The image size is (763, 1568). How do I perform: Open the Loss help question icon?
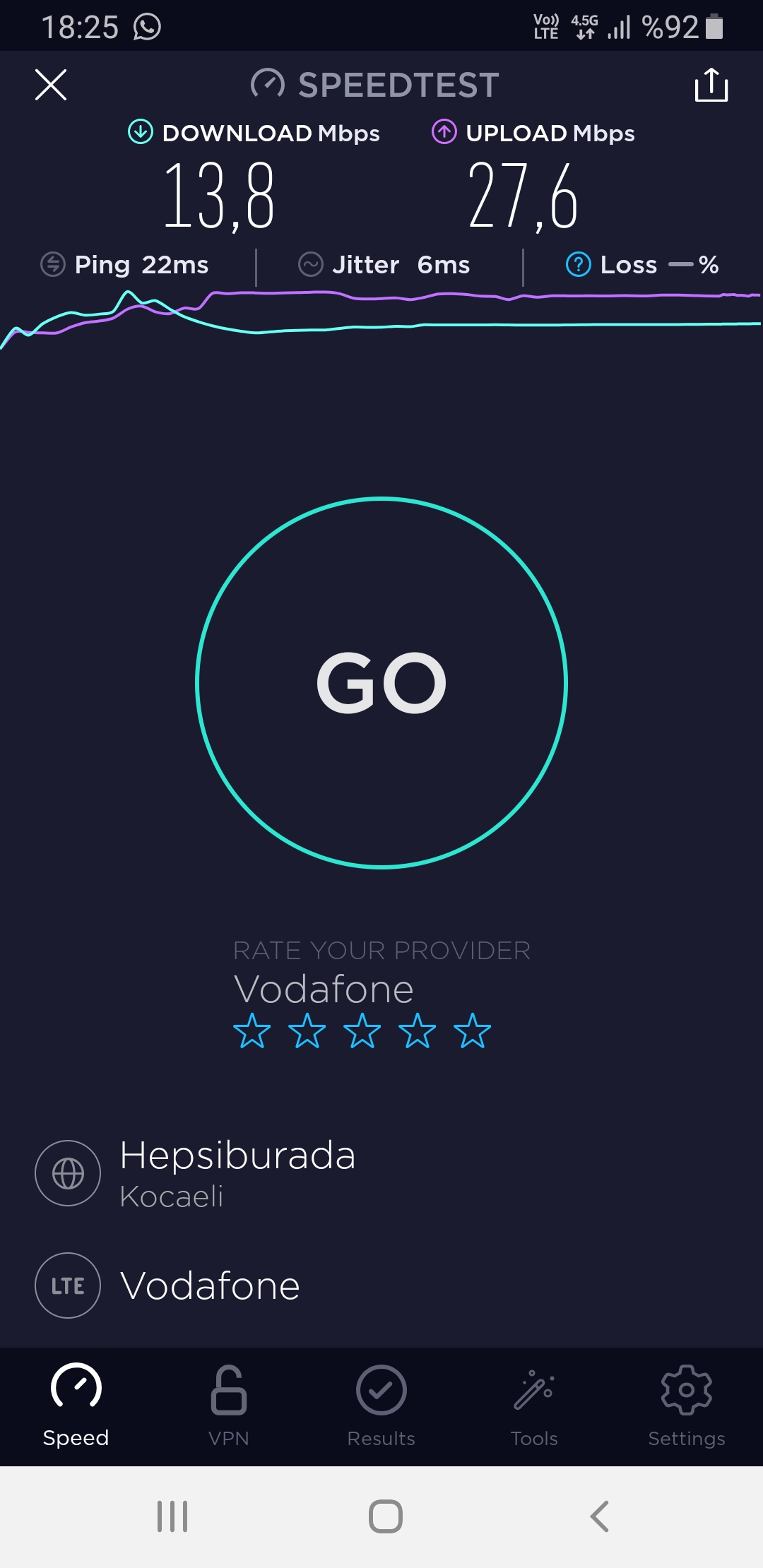point(579,265)
